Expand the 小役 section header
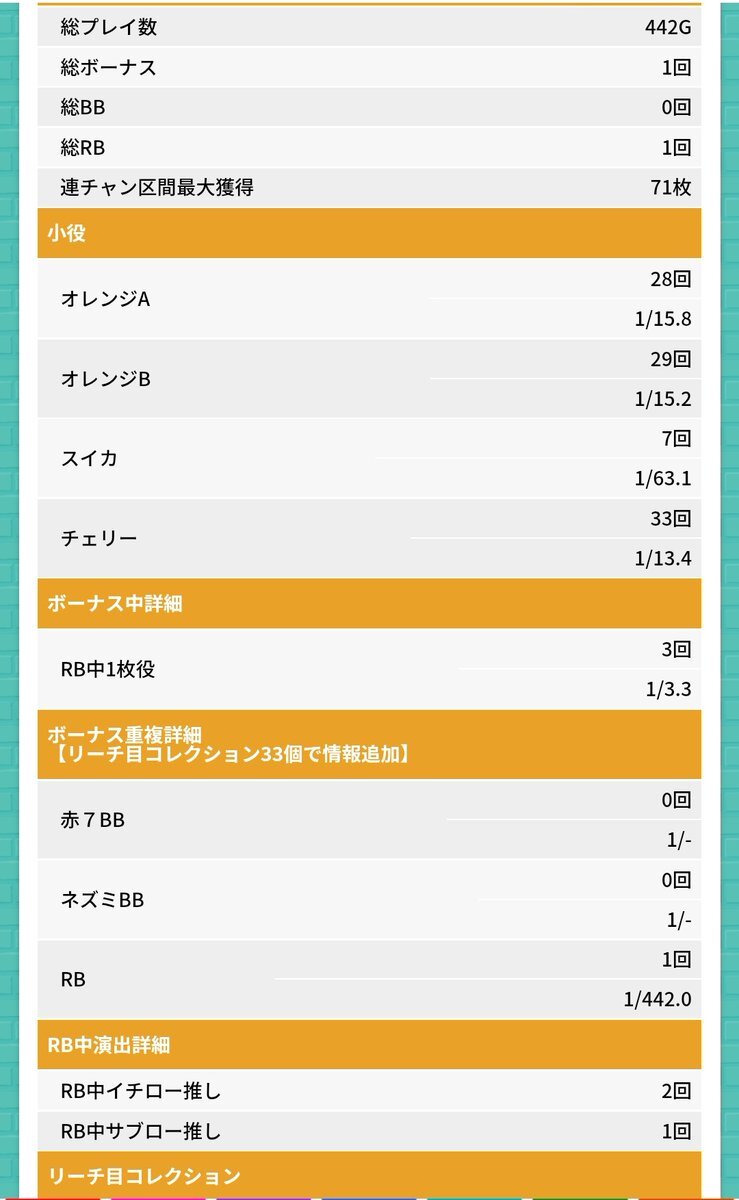The image size is (739, 1200). [x=369, y=232]
